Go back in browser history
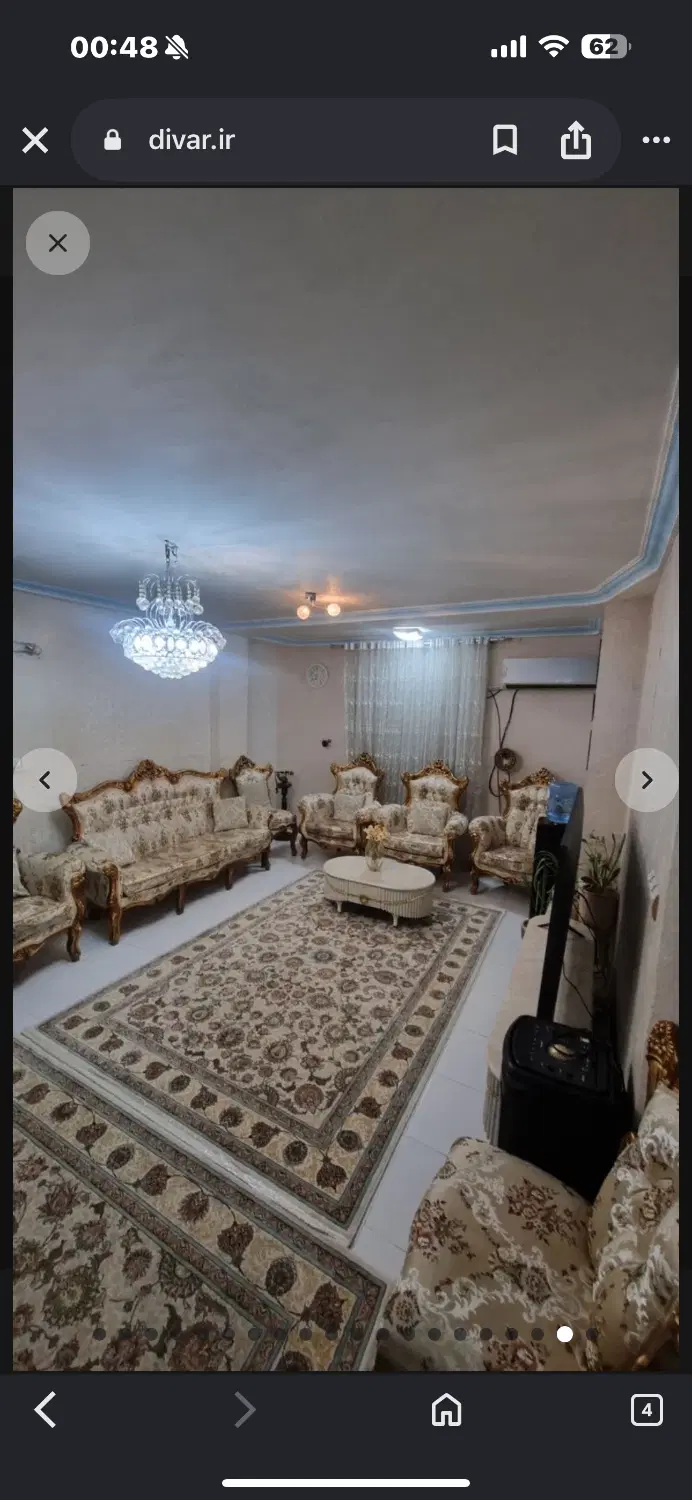 (x=45, y=1410)
